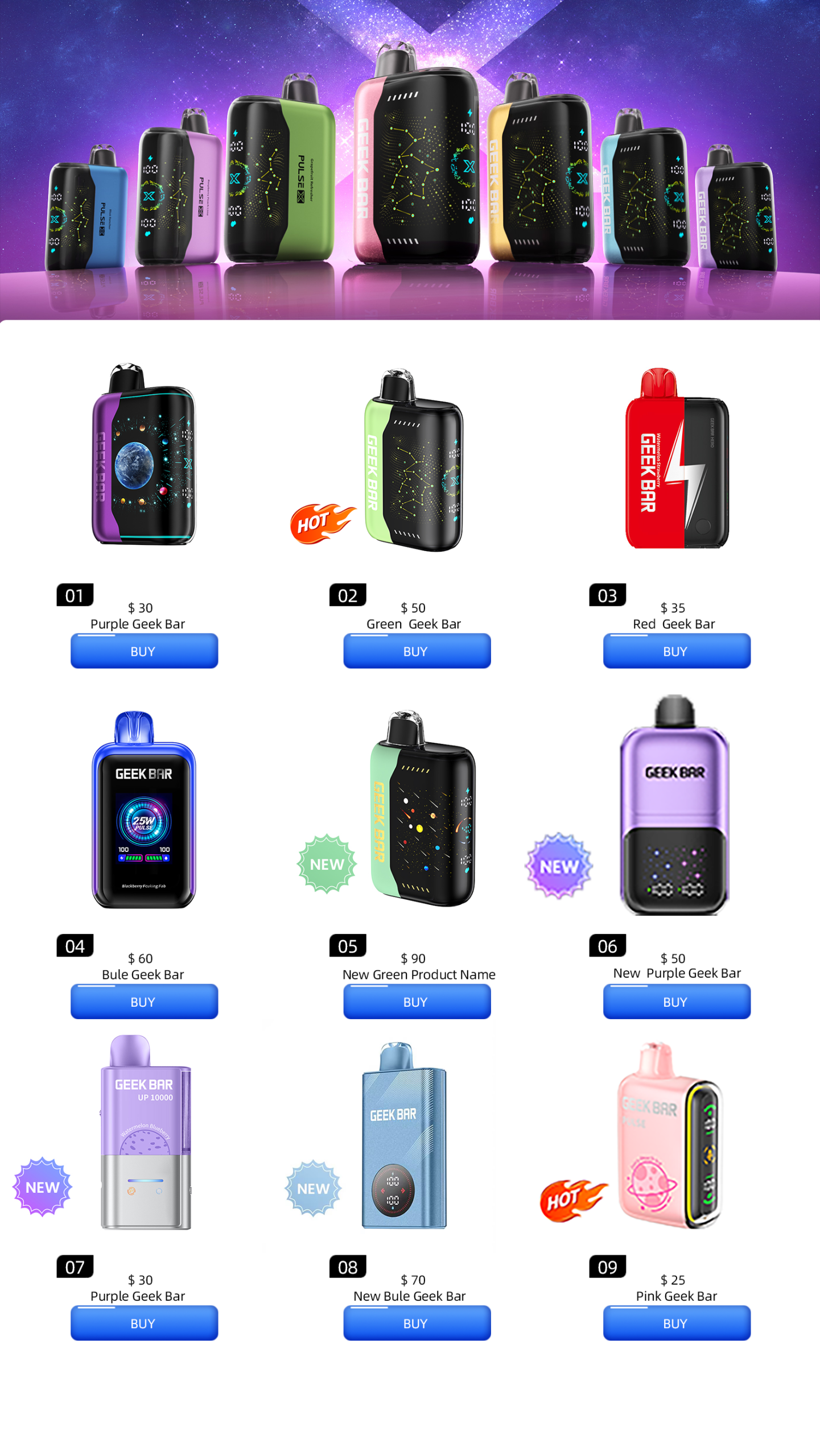Open the Red Geek Bar product image

676,458
